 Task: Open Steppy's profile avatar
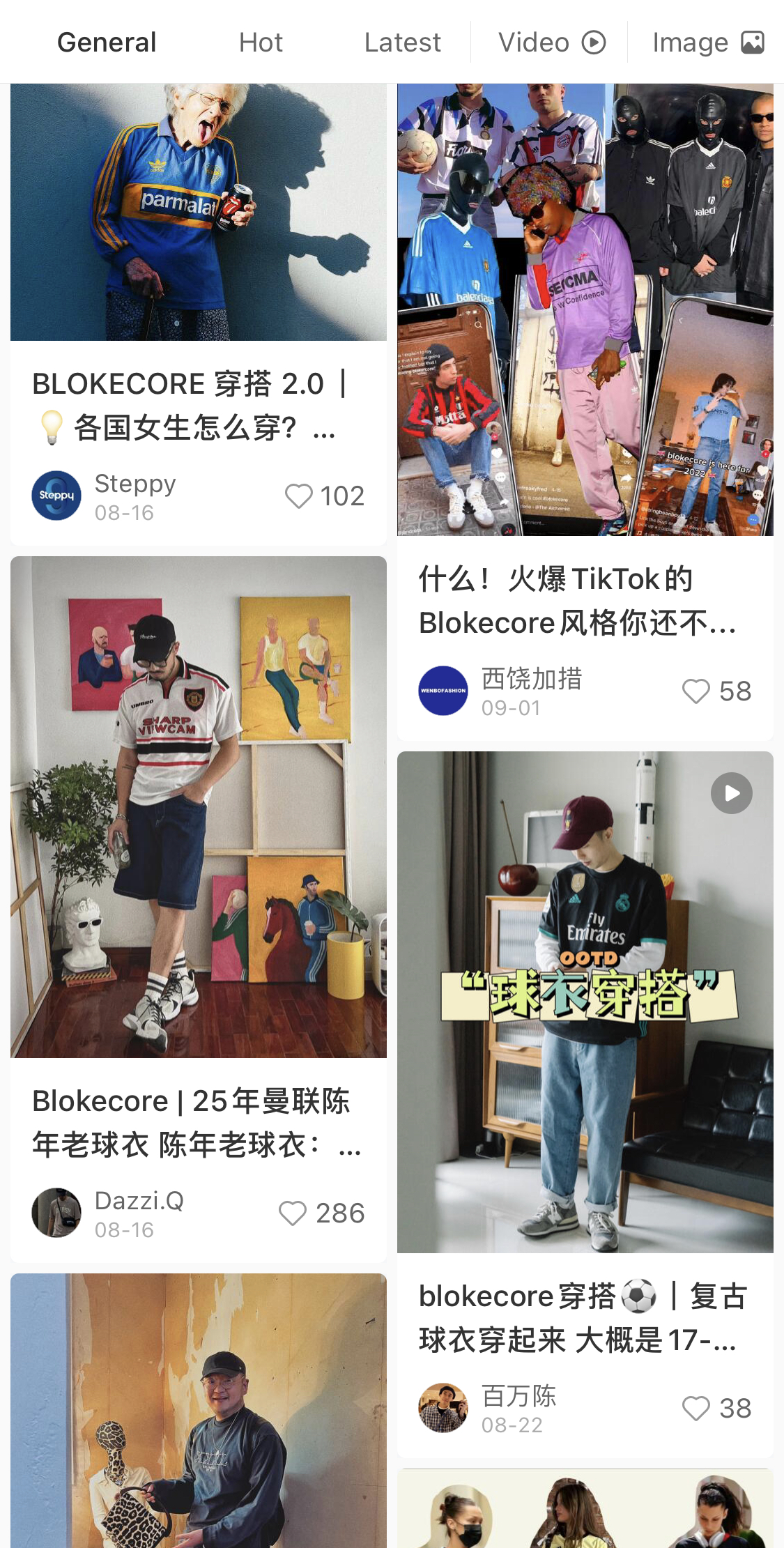click(56, 496)
